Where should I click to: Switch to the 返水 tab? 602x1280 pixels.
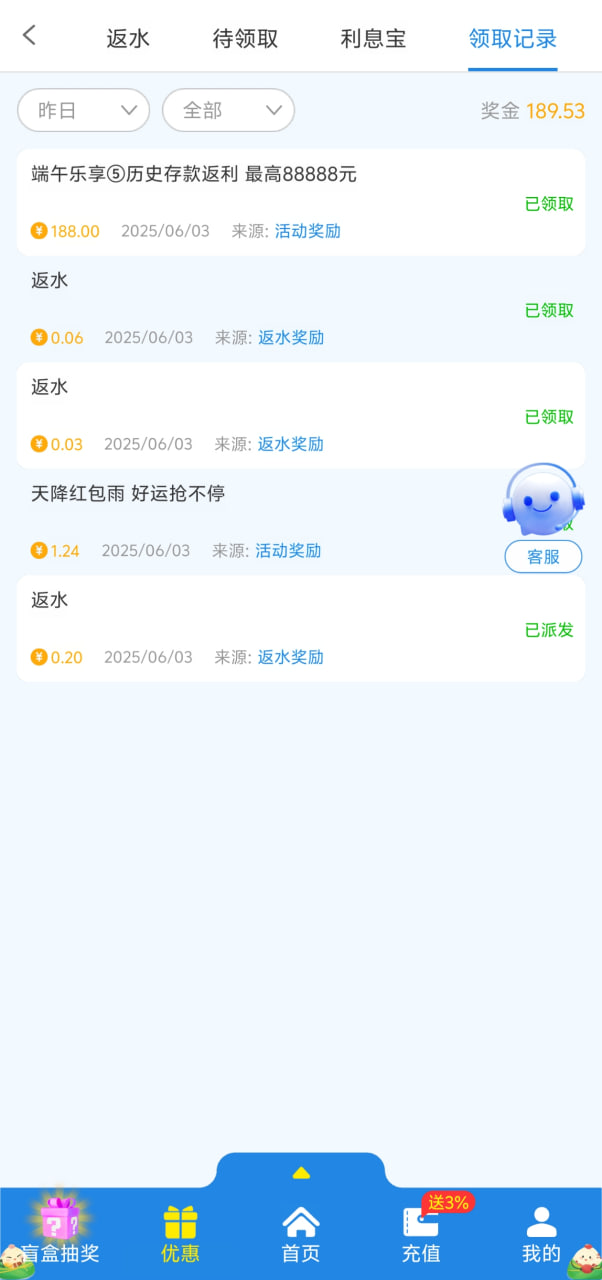coord(128,39)
